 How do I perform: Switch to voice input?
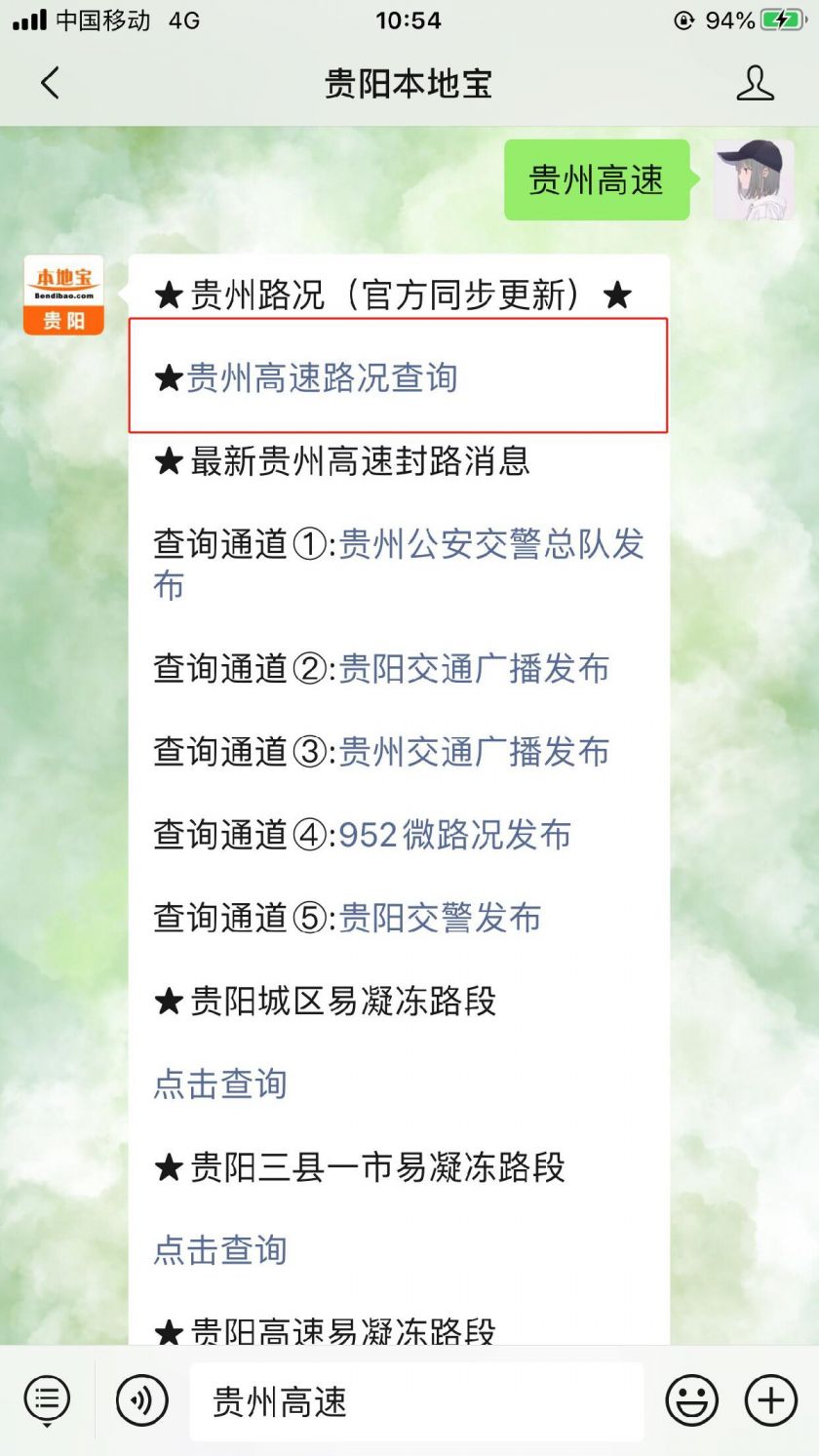tap(142, 1401)
